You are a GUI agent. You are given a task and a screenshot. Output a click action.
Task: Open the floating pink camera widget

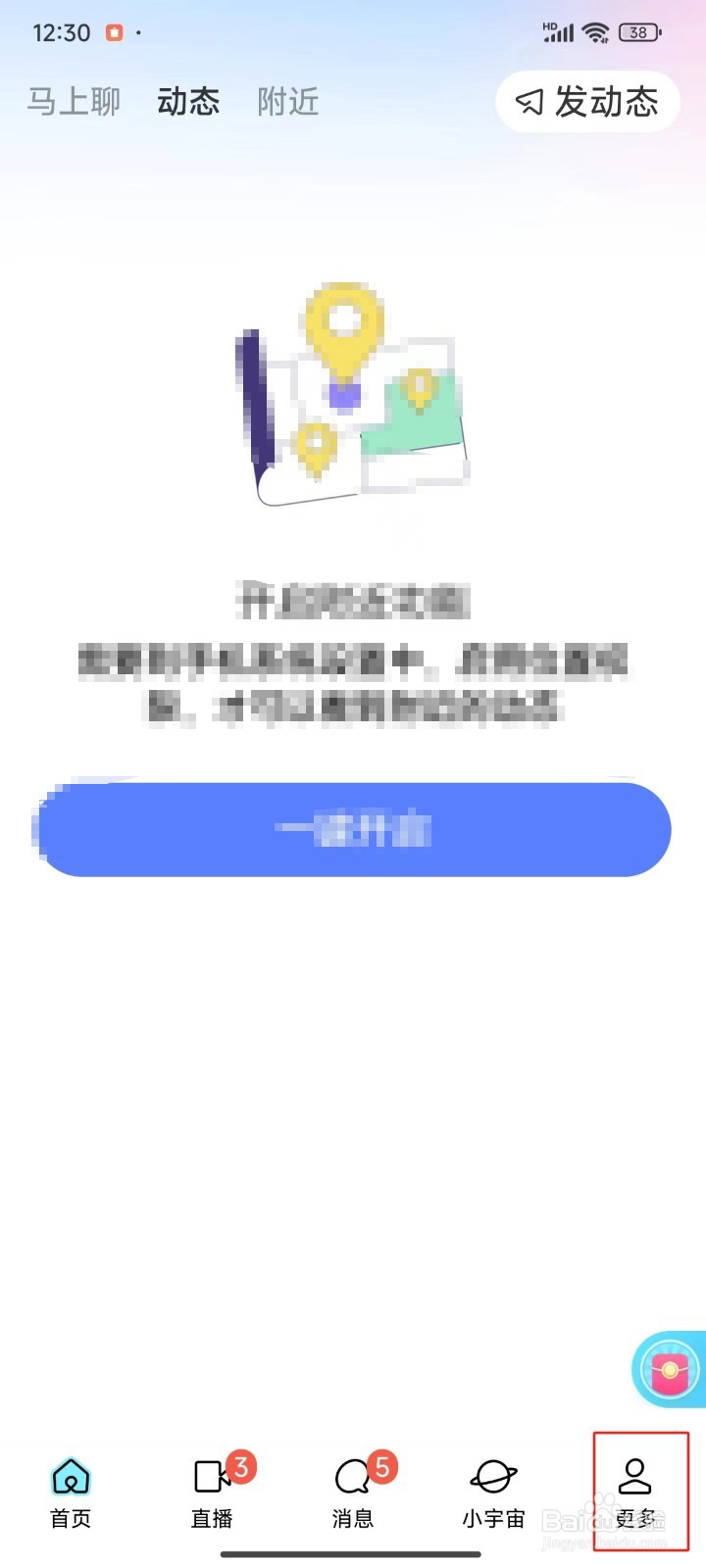click(x=669, y=1370)
